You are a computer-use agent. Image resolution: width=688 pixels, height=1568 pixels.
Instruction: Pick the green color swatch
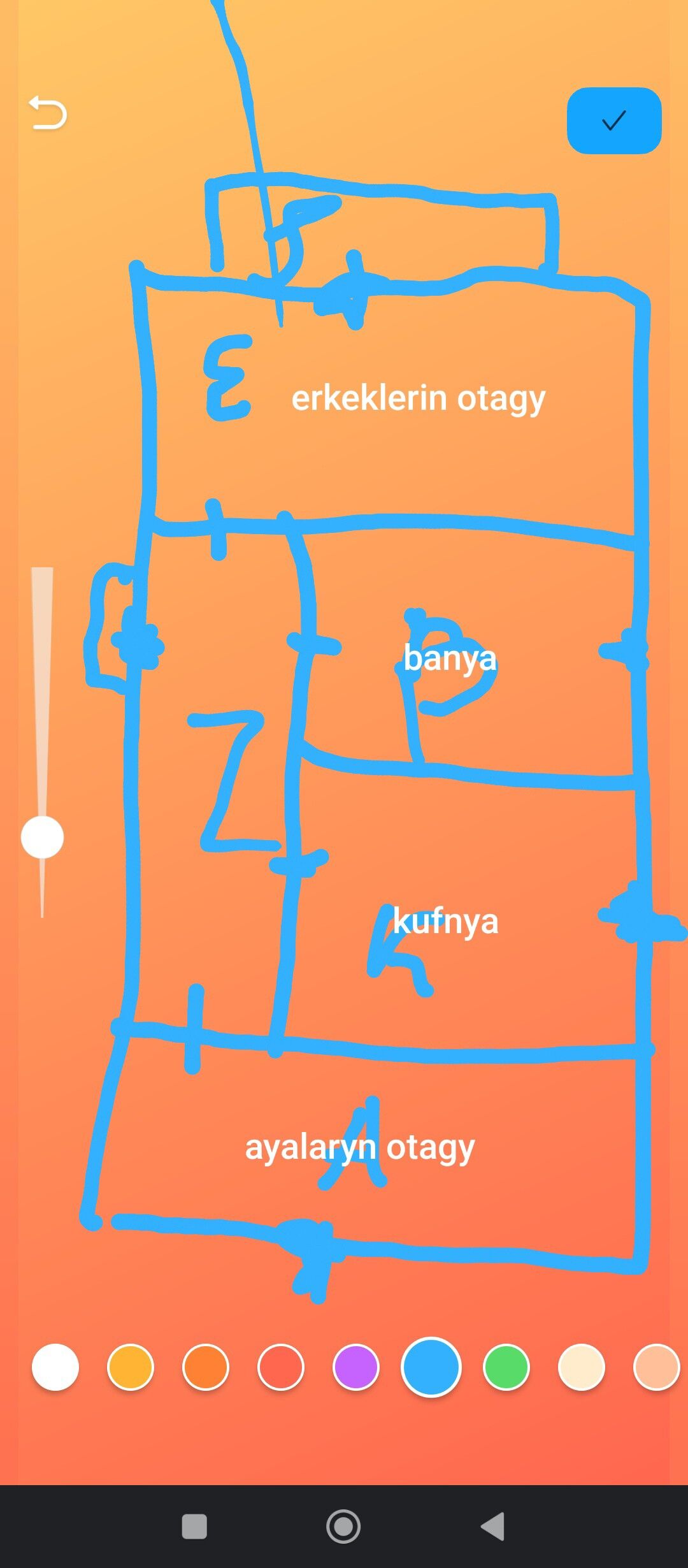point(506,1367)
